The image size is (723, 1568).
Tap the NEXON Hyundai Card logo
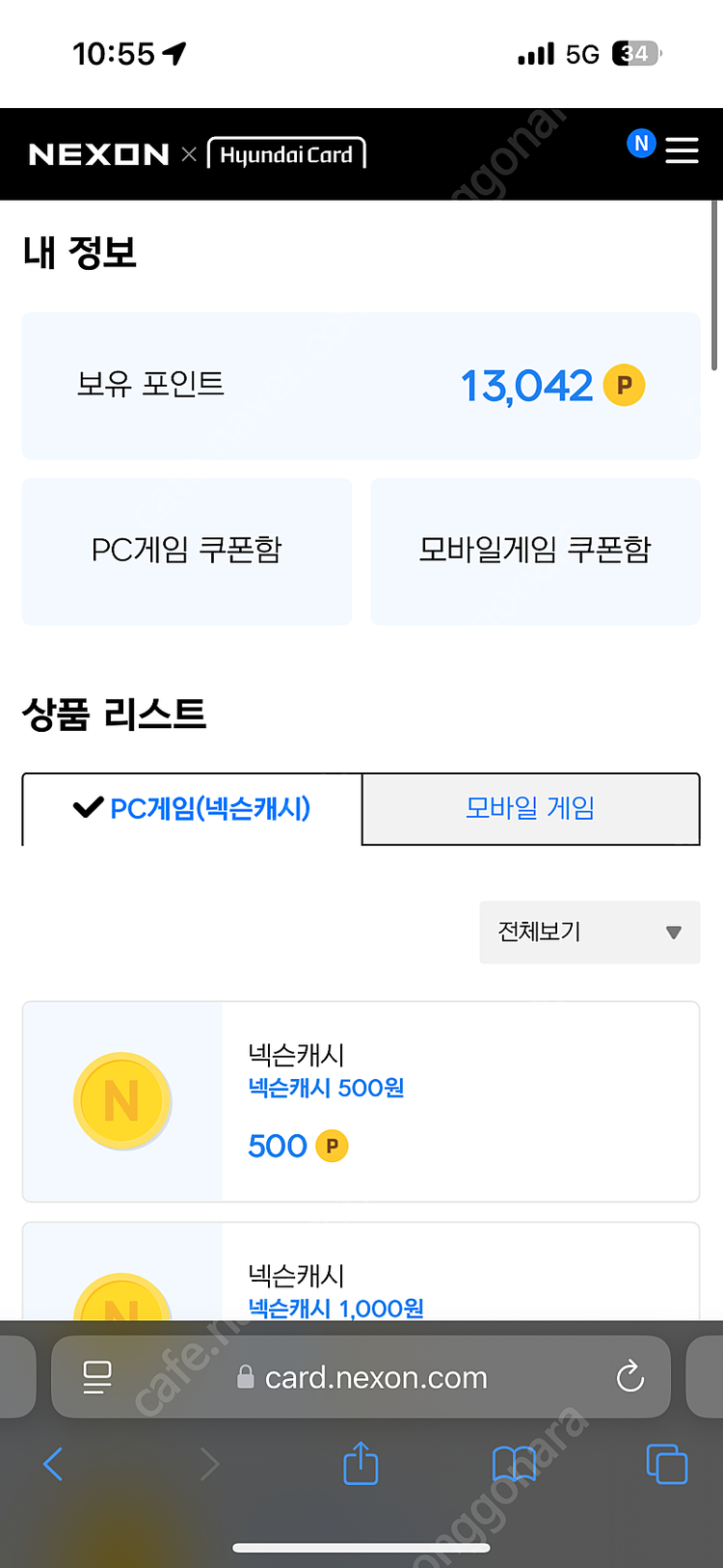click(198, 154)
